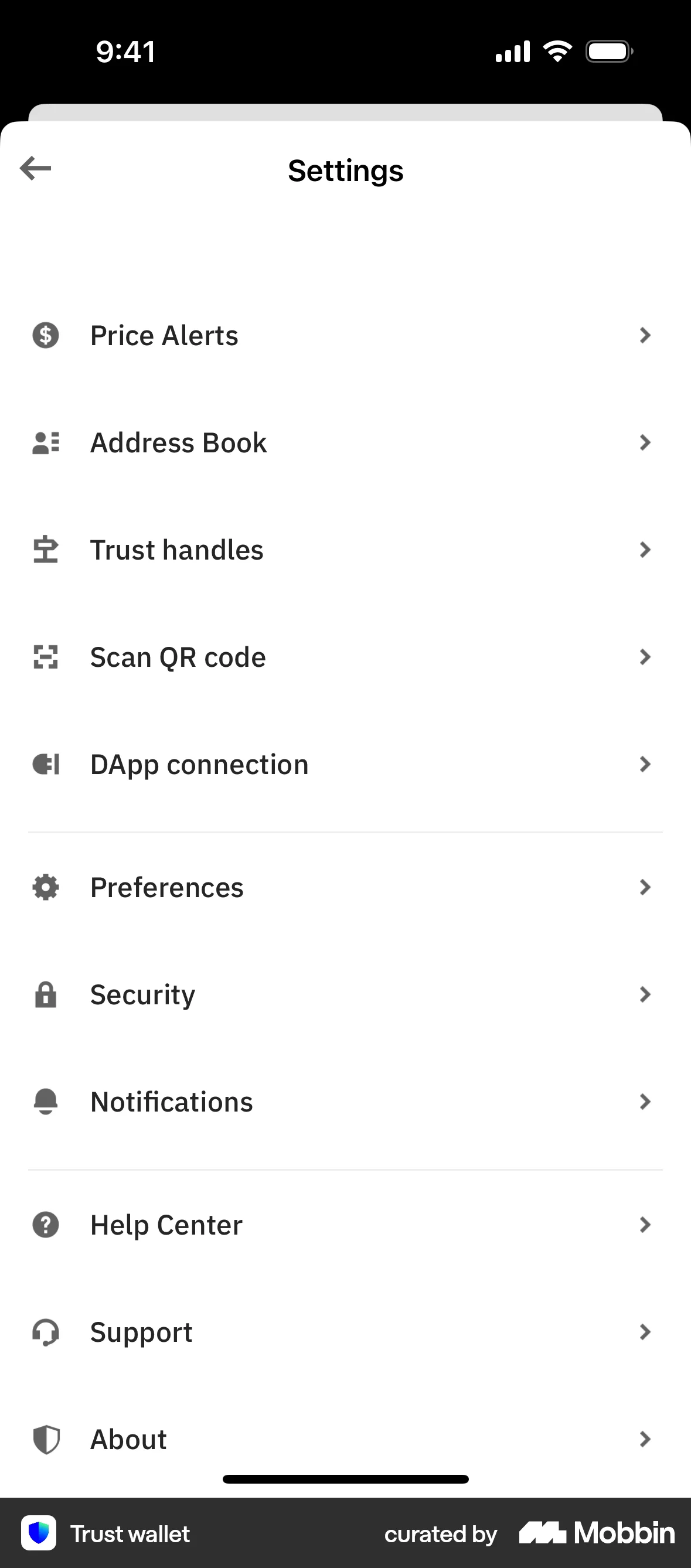Open the Help Center question mark icon
Viewport: 691px width, 1568px height.
(x=46, y=1225)
